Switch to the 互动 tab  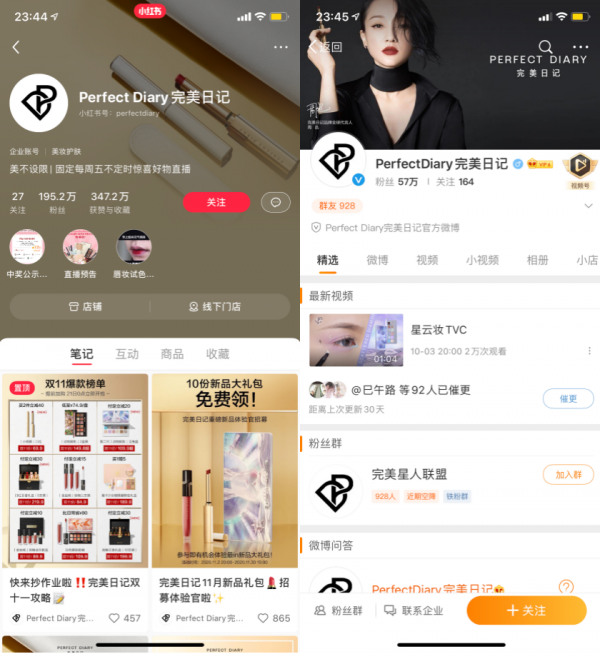coord(127,354)
